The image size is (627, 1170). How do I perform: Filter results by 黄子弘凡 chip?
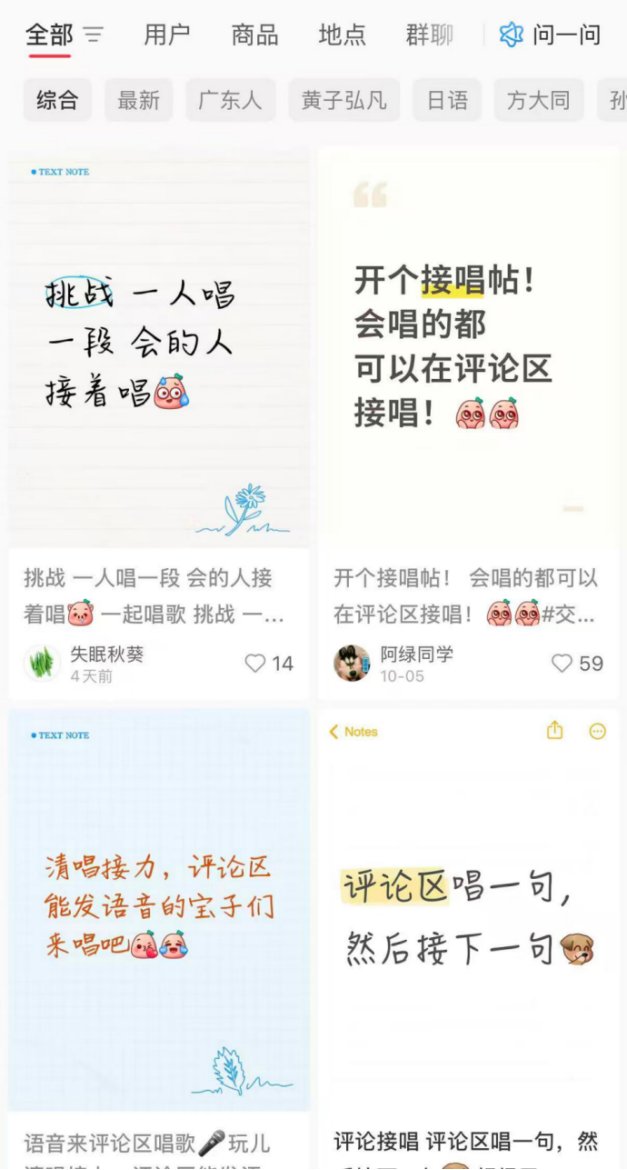(x=344, y=100)
